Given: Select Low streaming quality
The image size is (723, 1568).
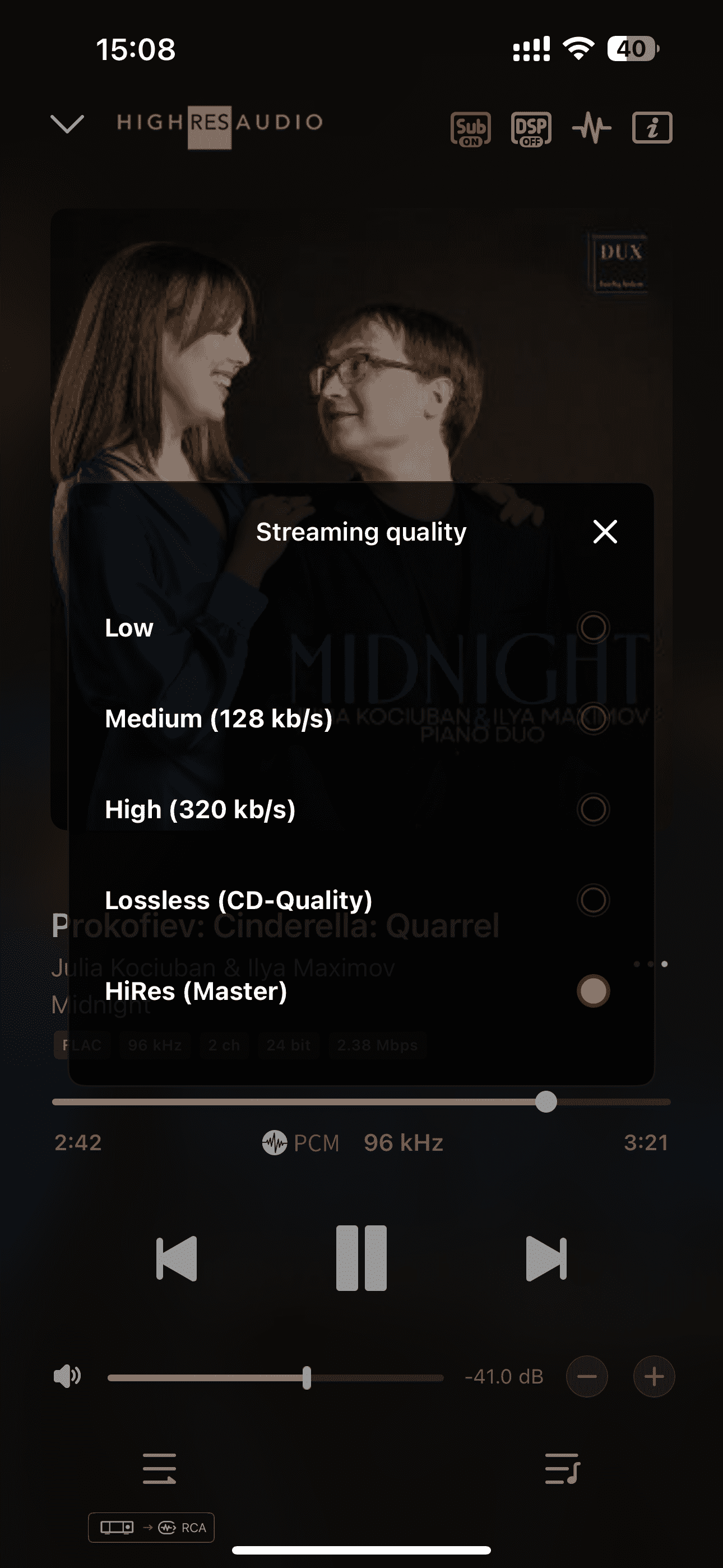Looking at the screenshot, I should point(593,628).
